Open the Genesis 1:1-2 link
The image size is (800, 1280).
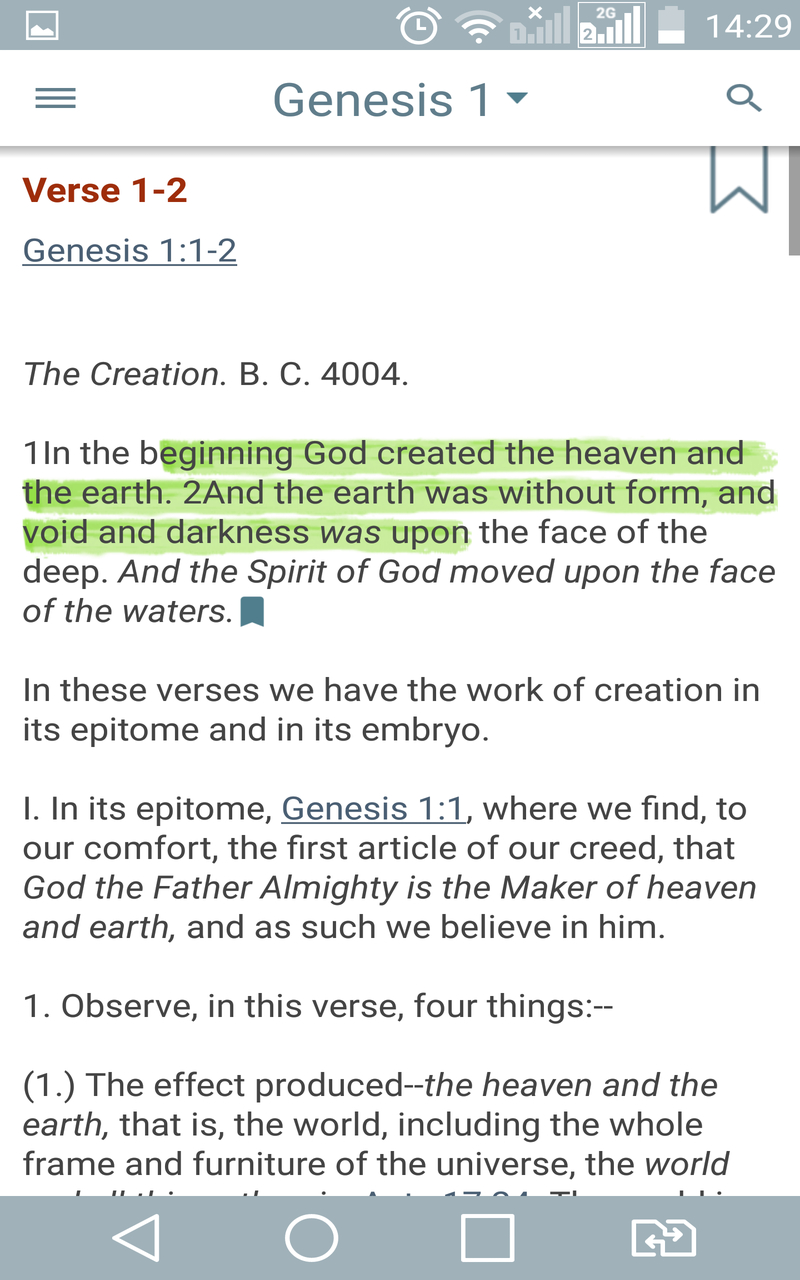coord(129,250)
